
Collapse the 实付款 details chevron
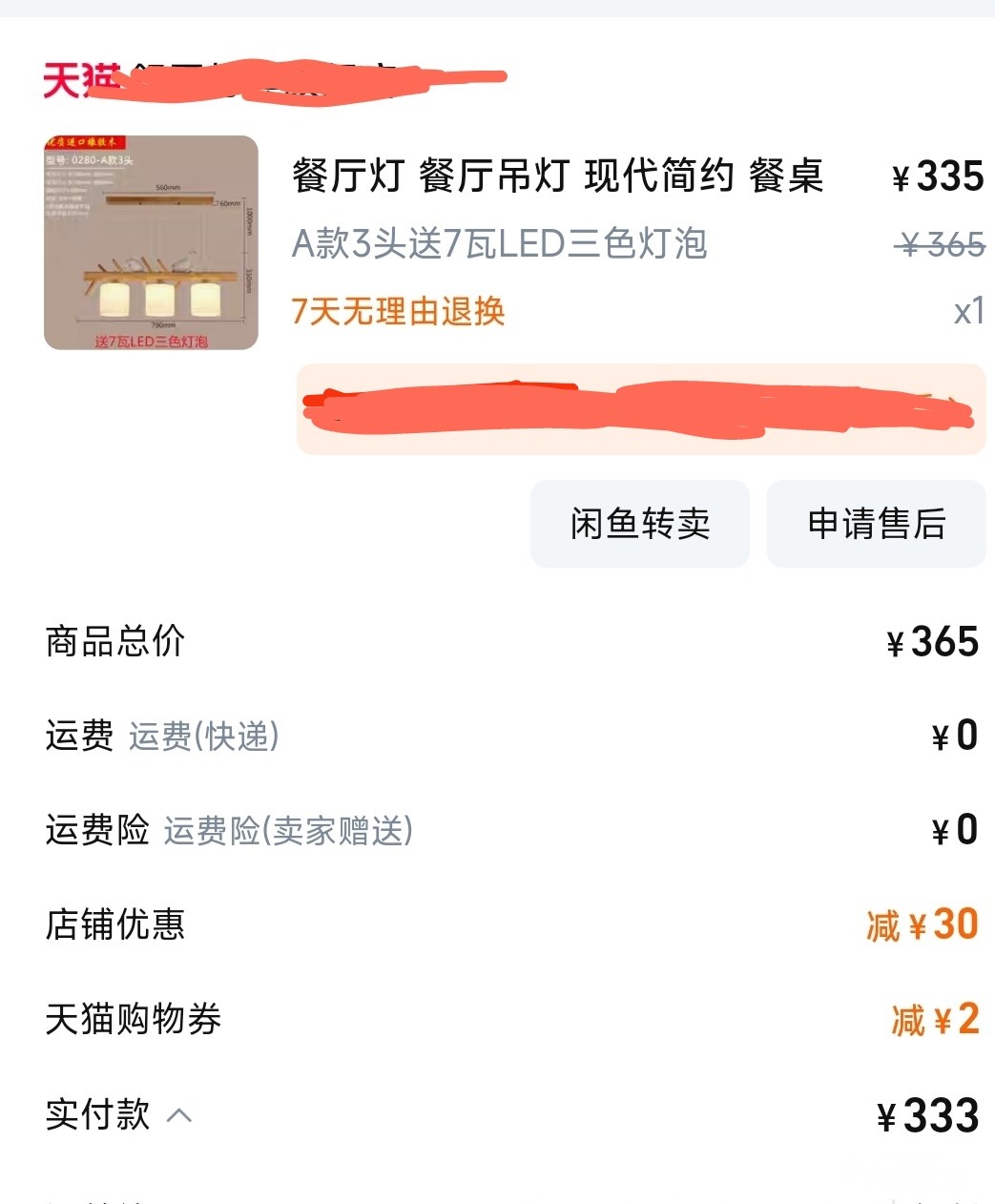pos(179,1114)
